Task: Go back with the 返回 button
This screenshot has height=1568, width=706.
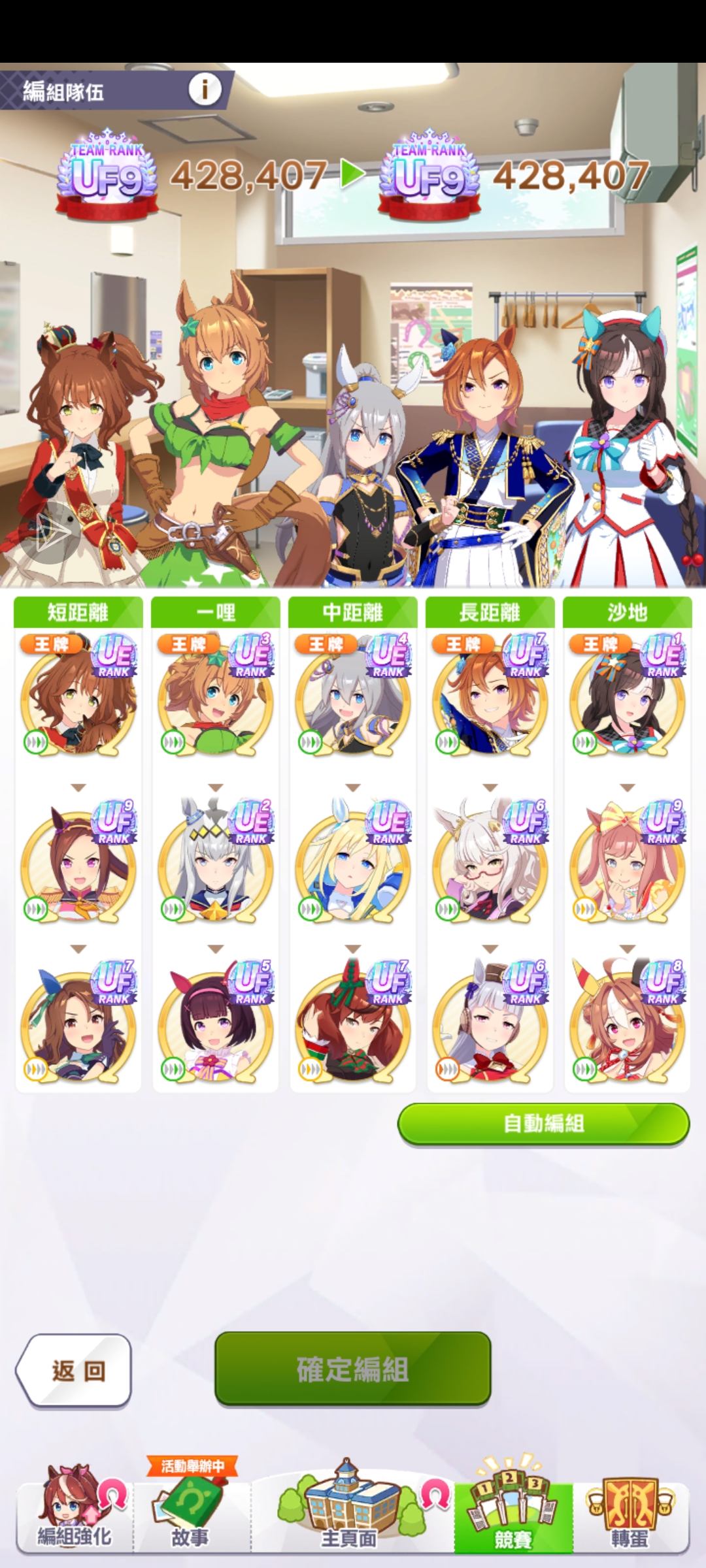Action: [75, 1370]
